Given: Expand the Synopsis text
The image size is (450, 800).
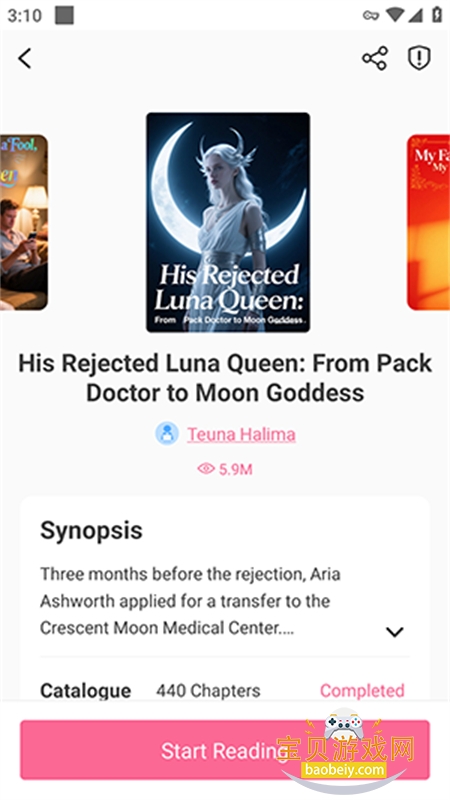Looking at the screenshot, I should tap(395, 632).
